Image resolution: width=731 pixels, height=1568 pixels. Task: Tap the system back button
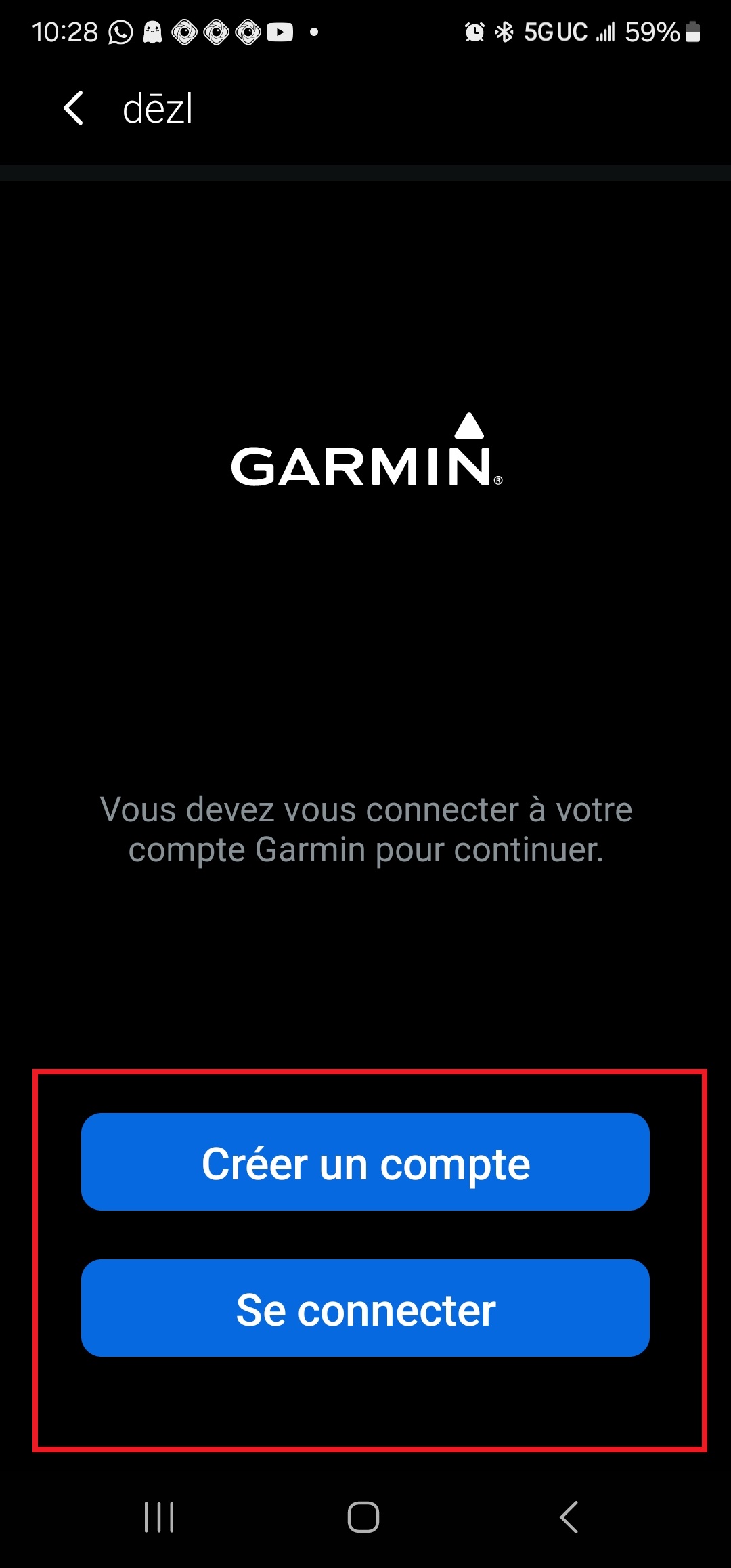coord(569,1517)
